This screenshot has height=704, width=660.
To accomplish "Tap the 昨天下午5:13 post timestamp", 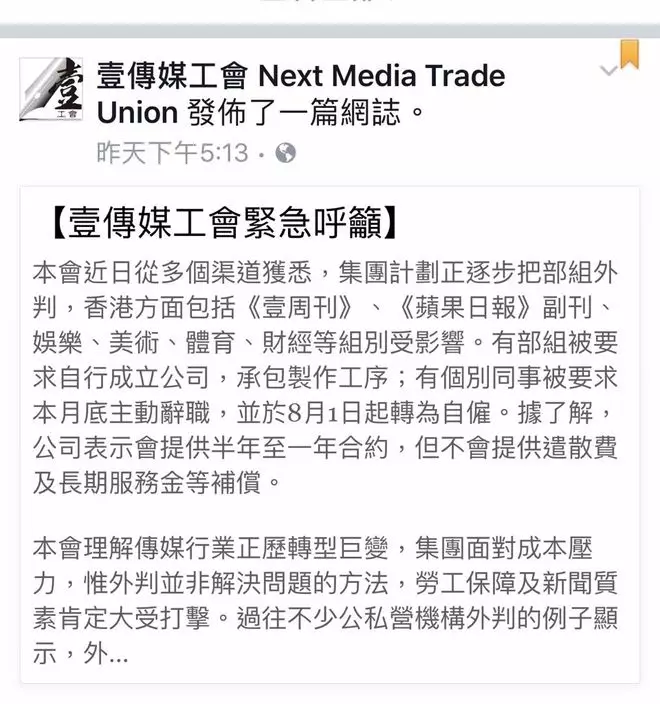I will [173, 153].
